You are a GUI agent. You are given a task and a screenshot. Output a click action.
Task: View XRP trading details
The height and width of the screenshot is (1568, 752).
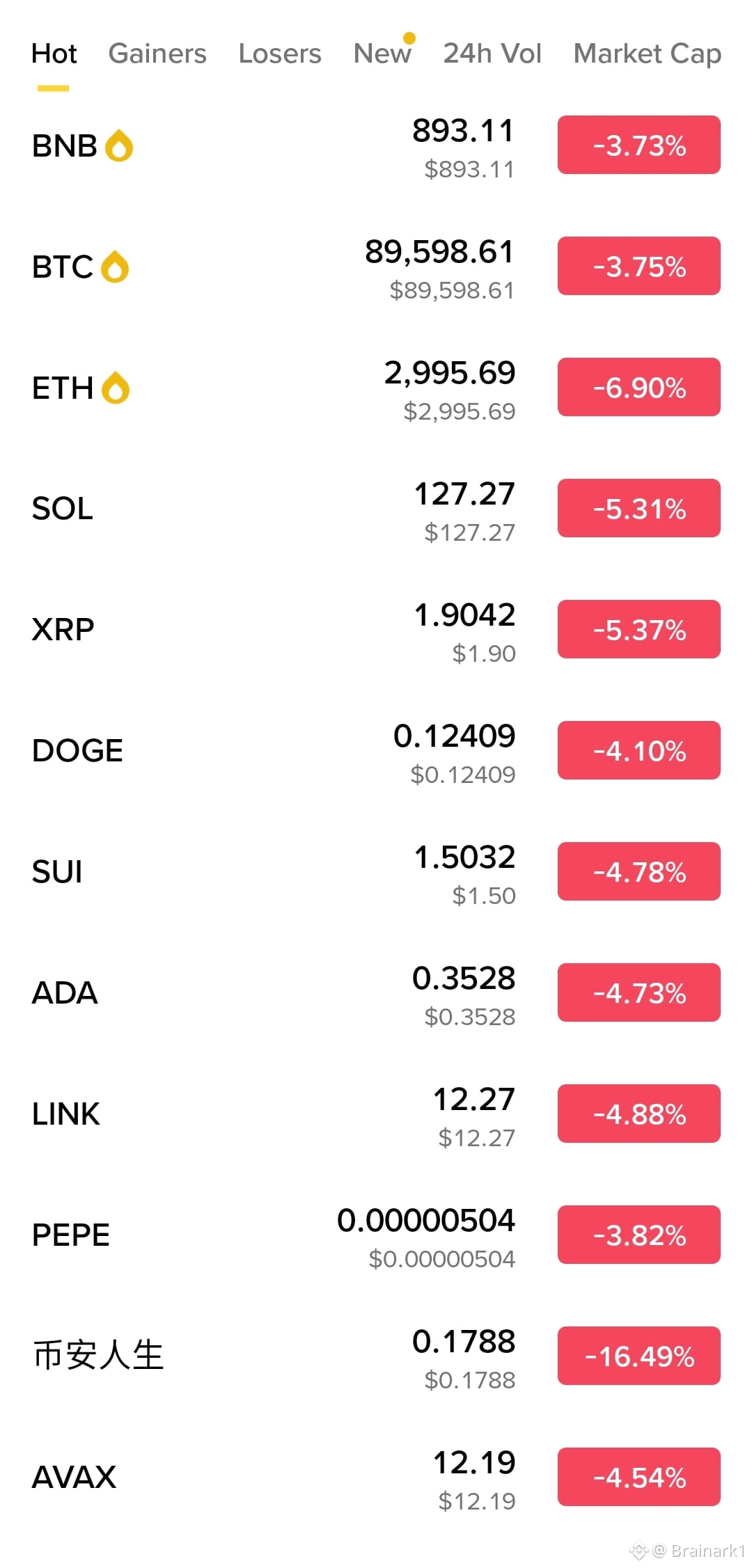click(x=376, y=630)
